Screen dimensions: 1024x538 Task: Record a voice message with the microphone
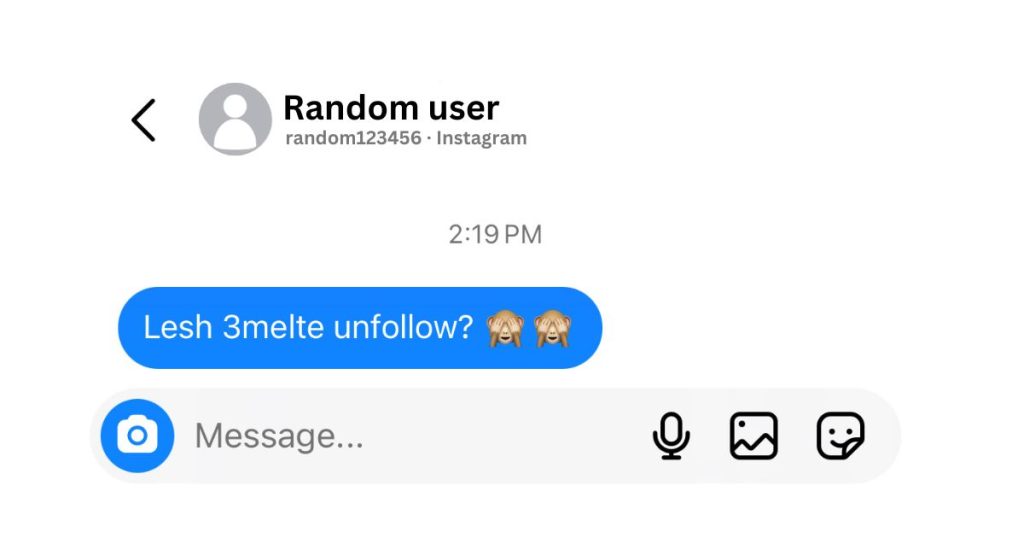coord(671,436)
